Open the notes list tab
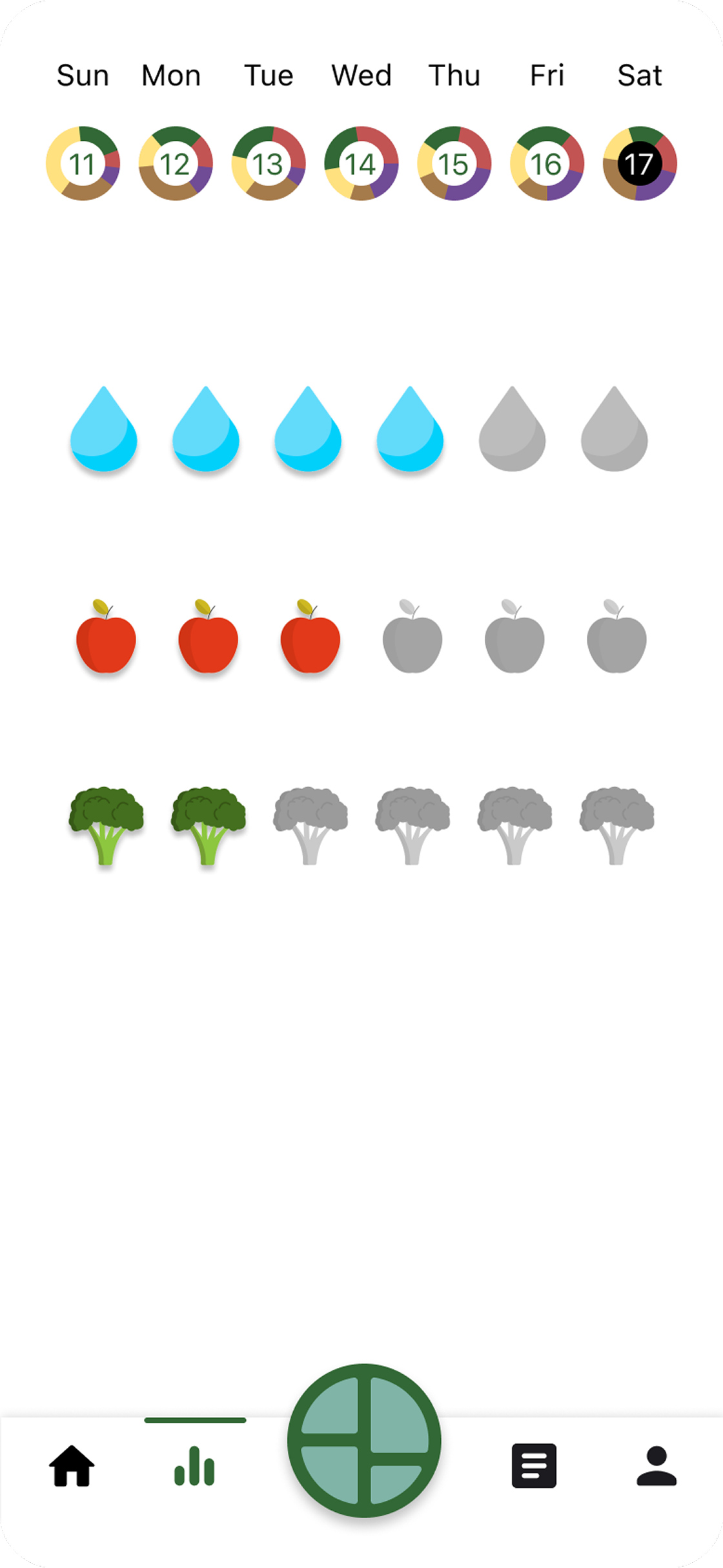 pos(534,1465)
